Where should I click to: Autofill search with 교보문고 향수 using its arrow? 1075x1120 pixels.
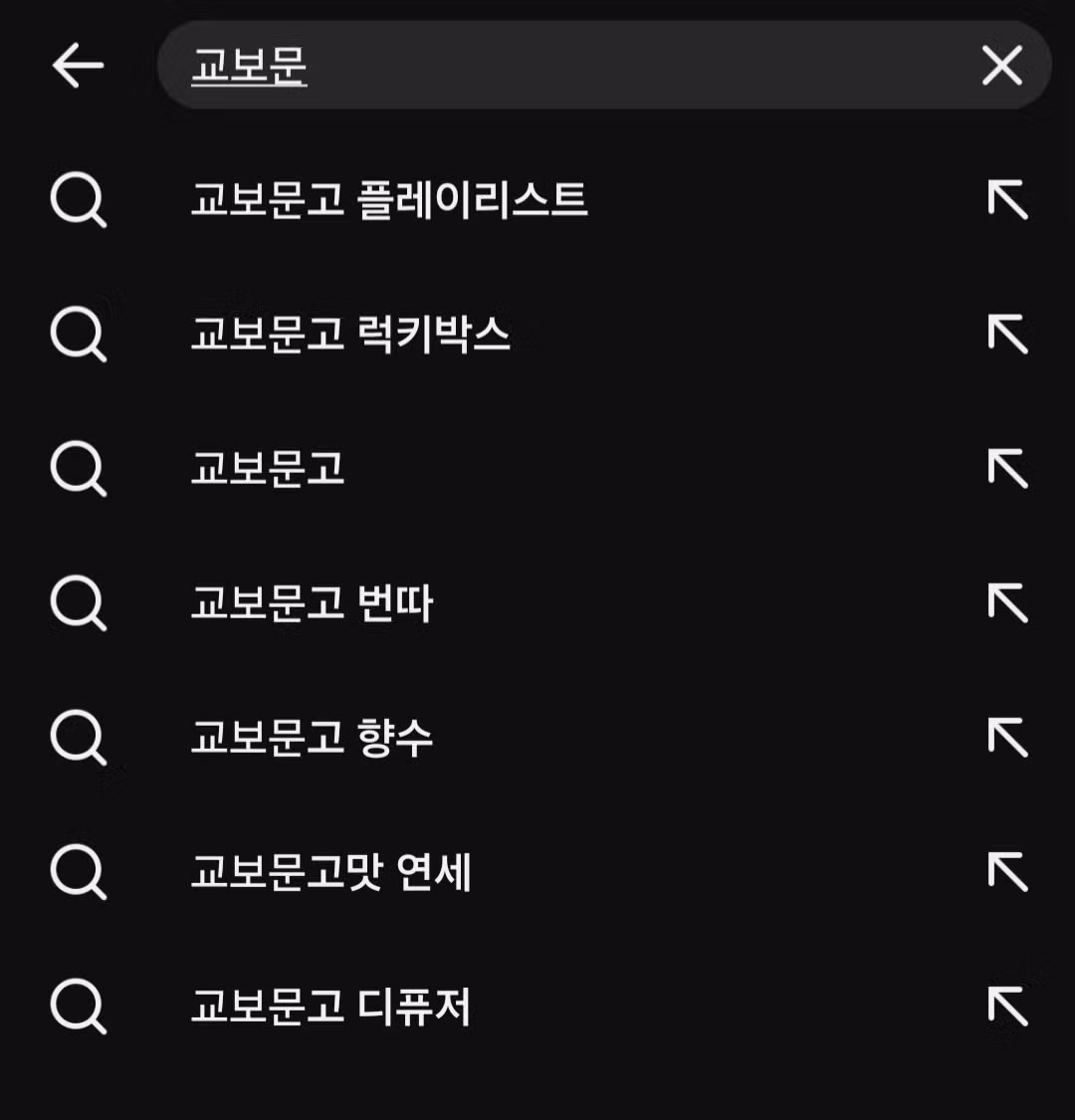point(1009,739)
